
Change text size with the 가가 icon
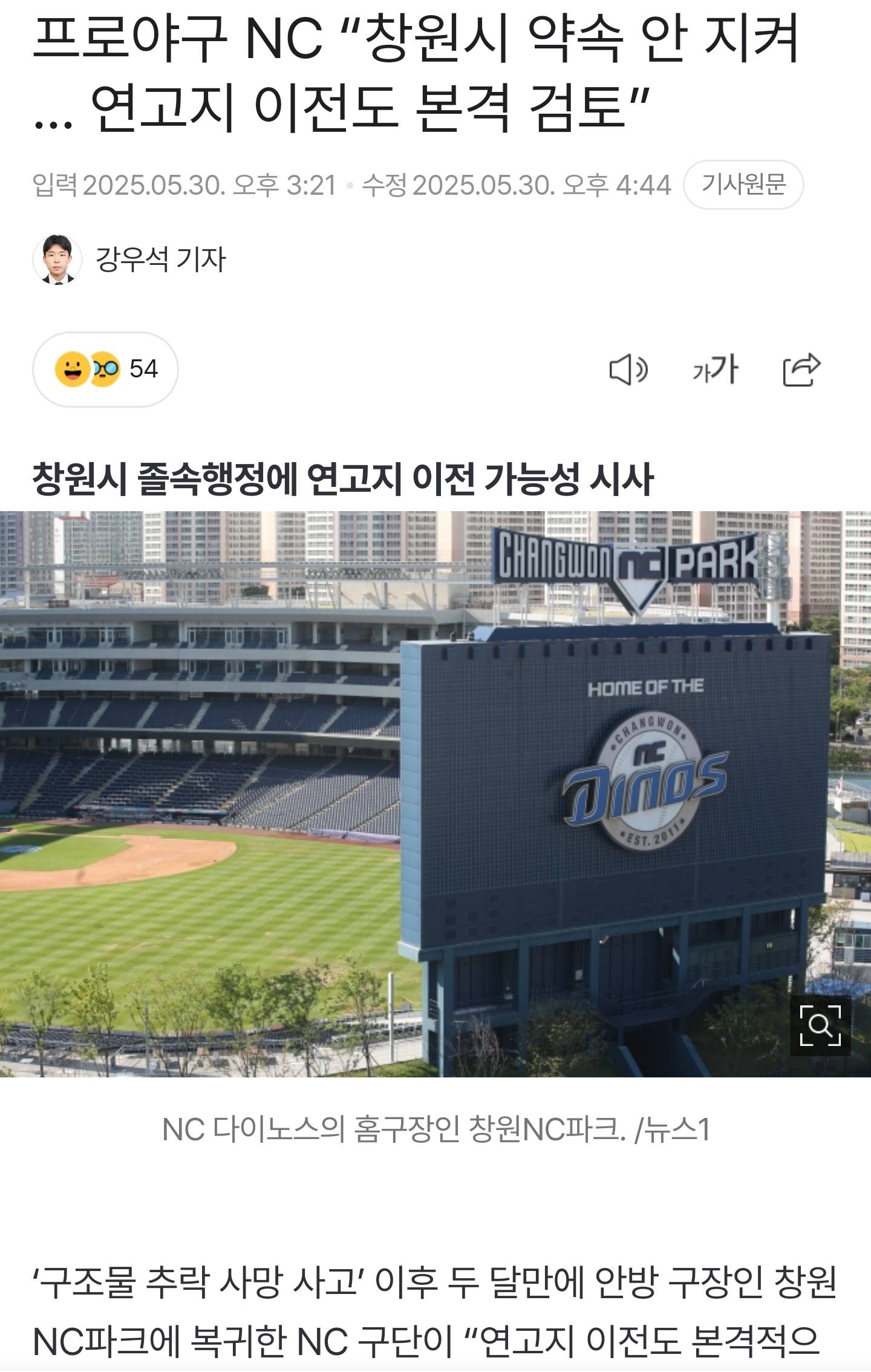click(715, 369)
